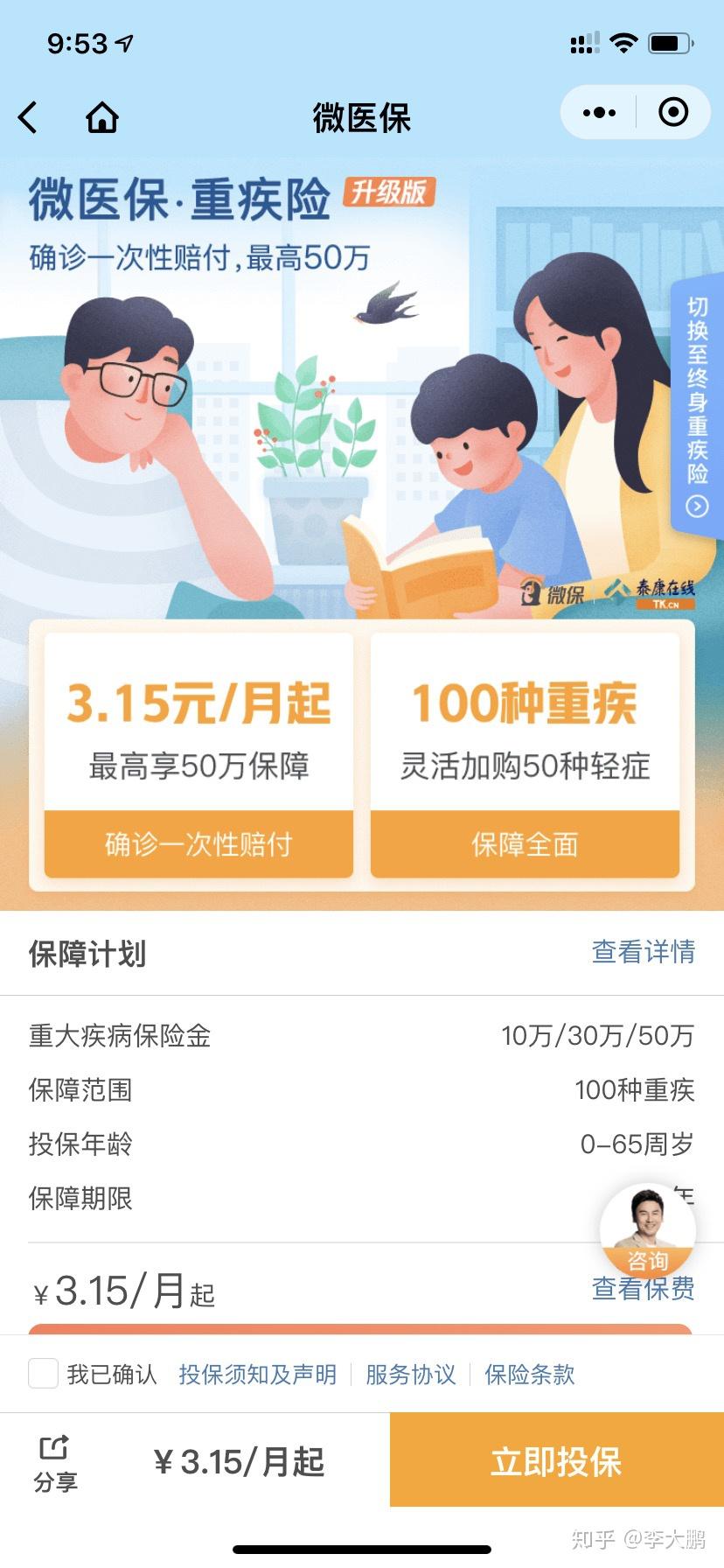
Task: Tap the capsule close/exit circle icon
Action: point(672,113)
